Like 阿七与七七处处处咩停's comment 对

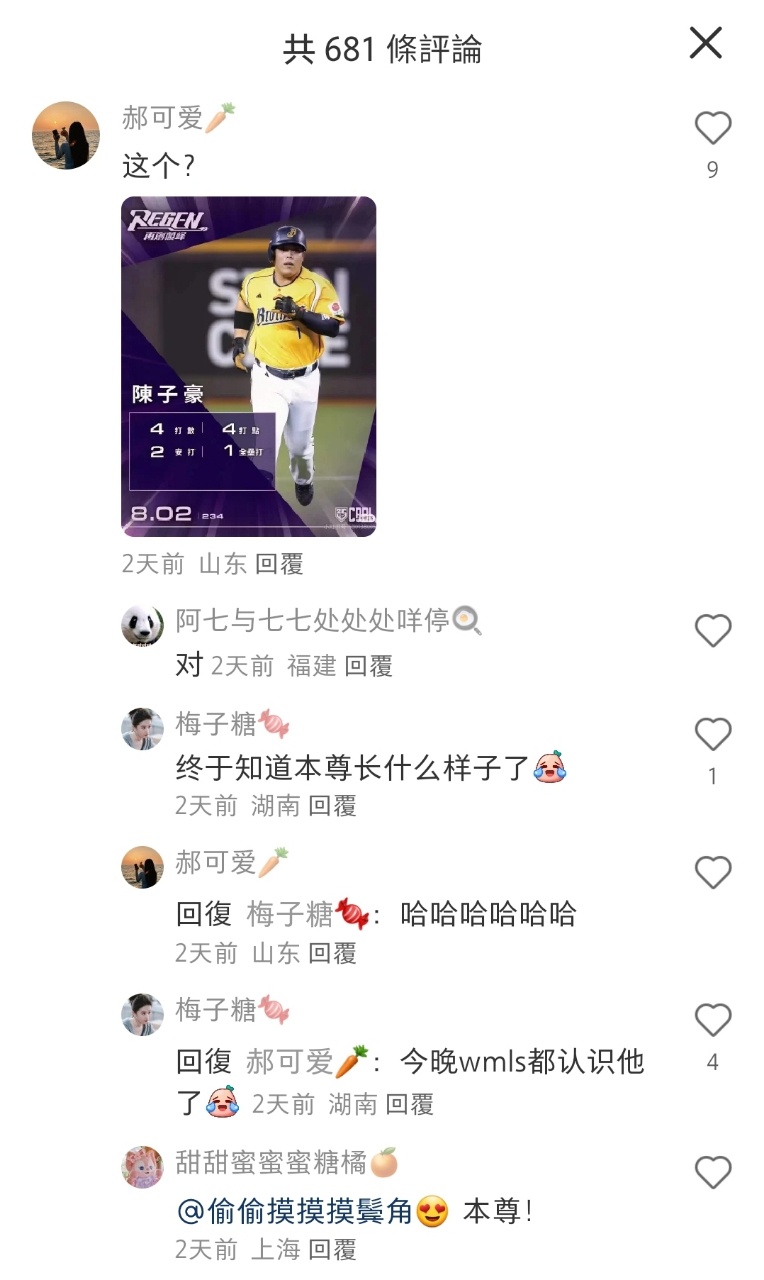(713, 631)
